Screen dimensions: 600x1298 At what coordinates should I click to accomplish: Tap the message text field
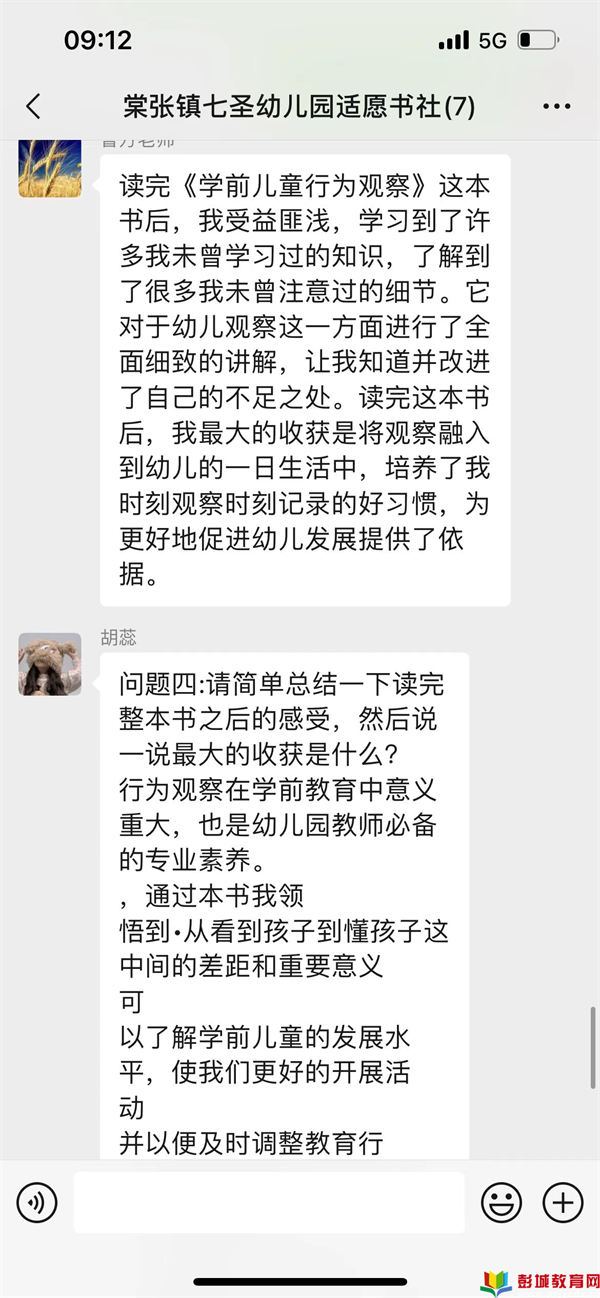pos(270,1202)
